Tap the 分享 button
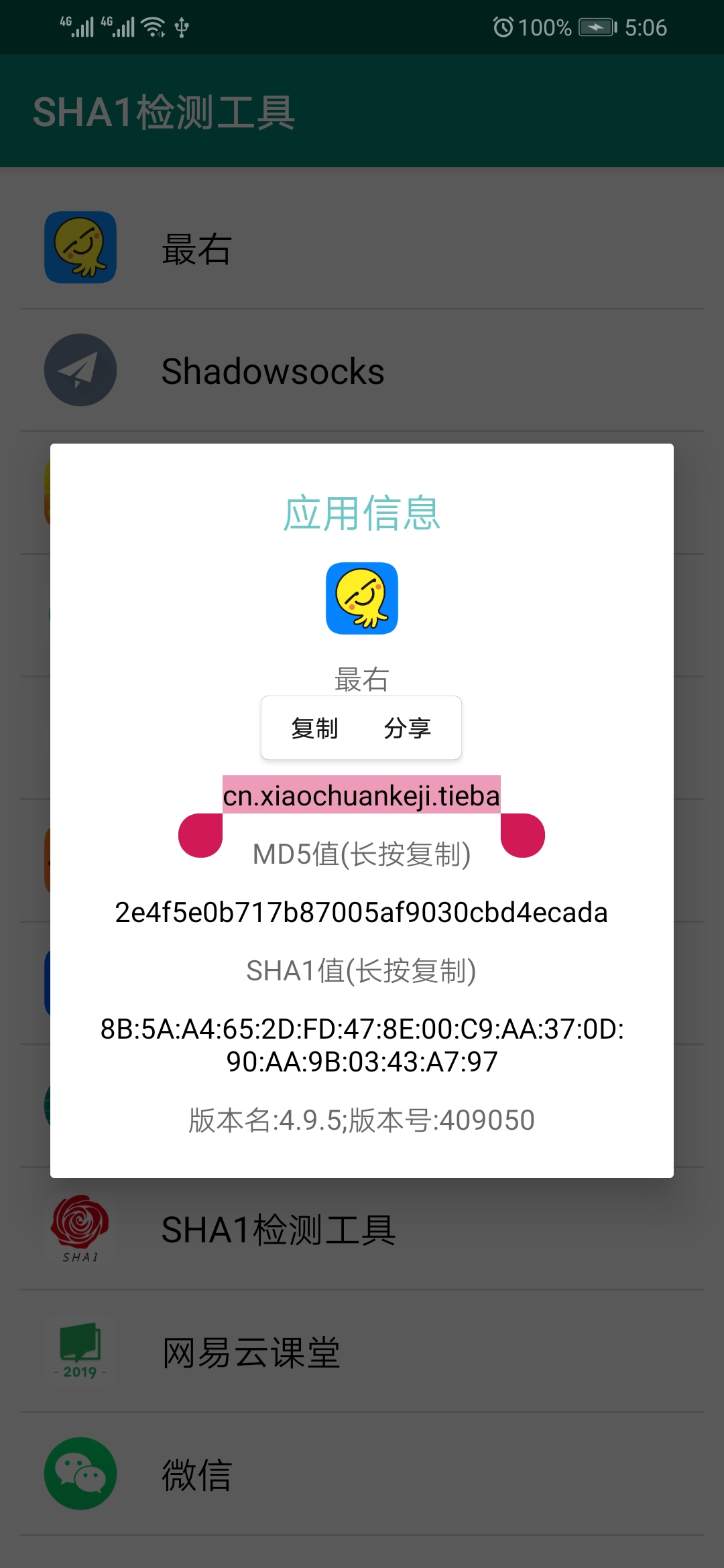724x1568 pixels. pos(407,728)
